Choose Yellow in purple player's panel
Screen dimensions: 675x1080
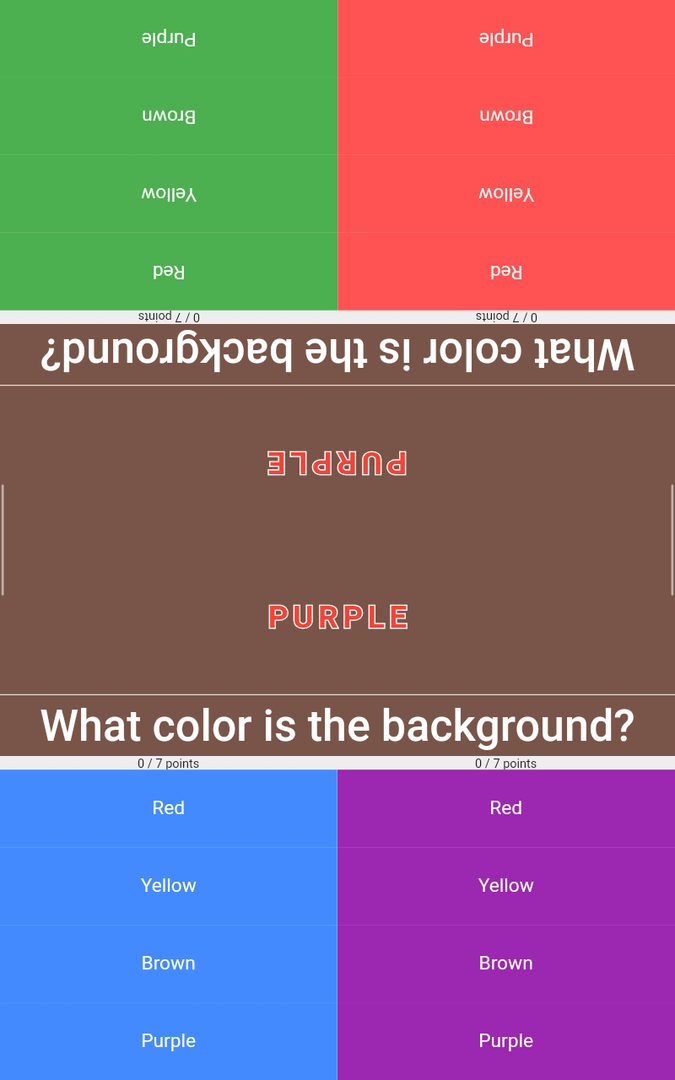click(x=506, y=886)
